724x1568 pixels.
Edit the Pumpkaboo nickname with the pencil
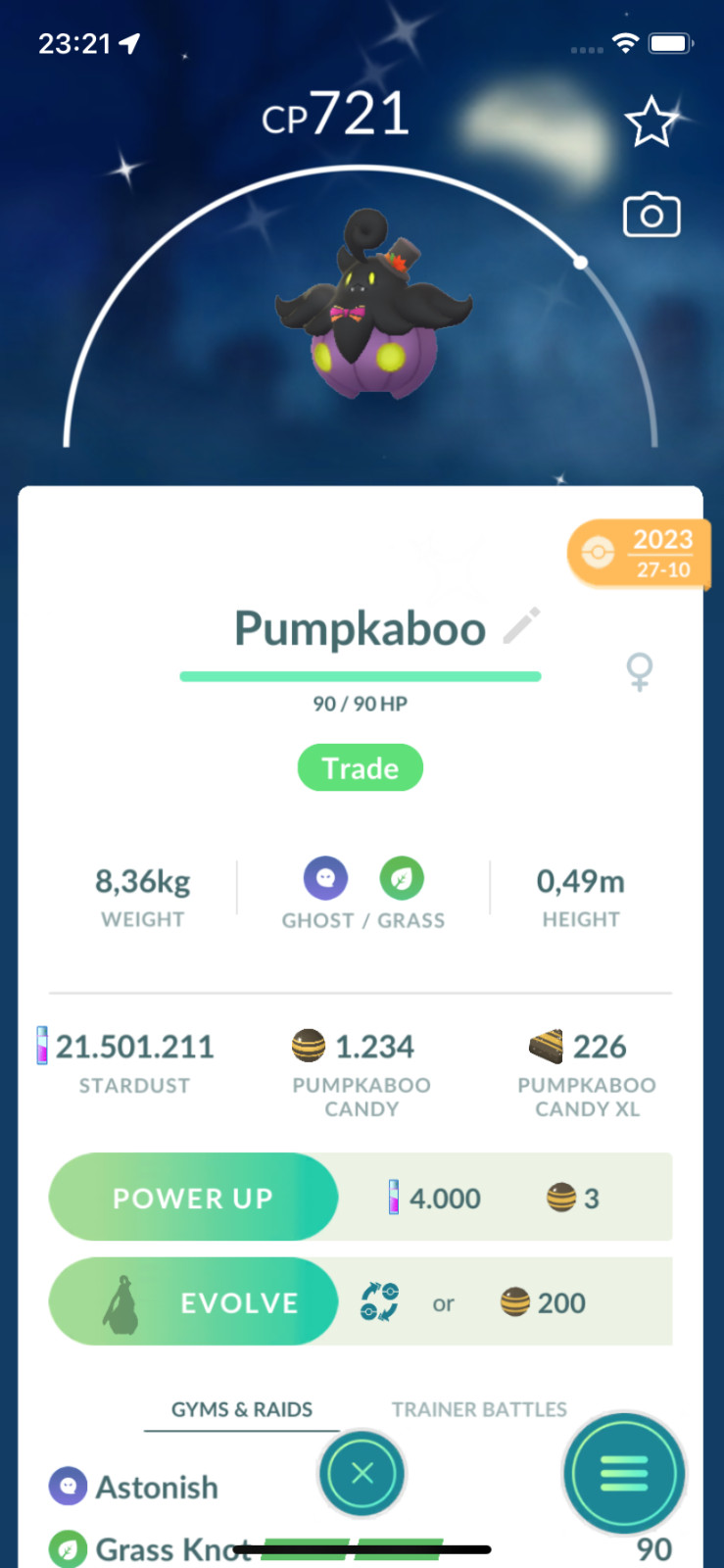point(521,625)
